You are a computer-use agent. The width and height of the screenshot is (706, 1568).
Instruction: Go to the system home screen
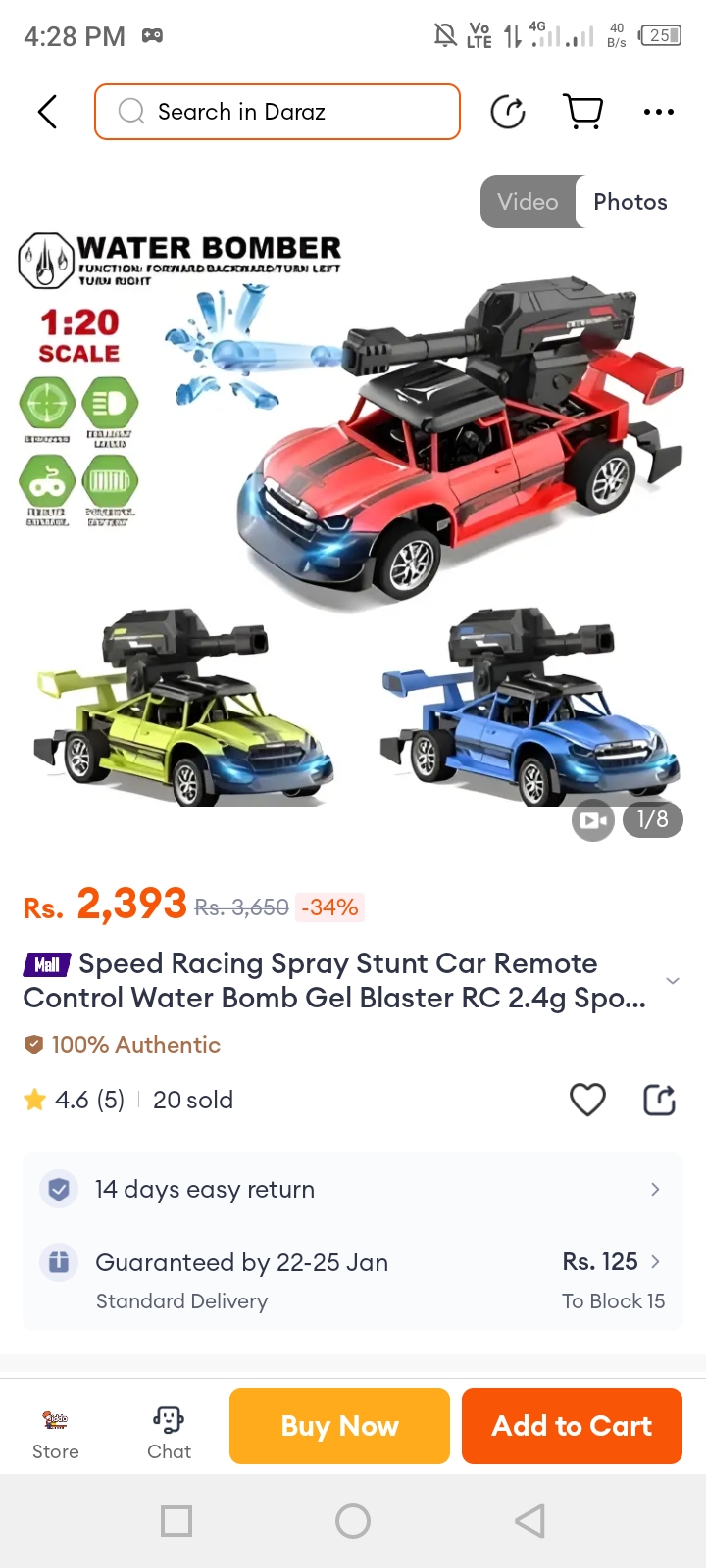point(353,1521)
